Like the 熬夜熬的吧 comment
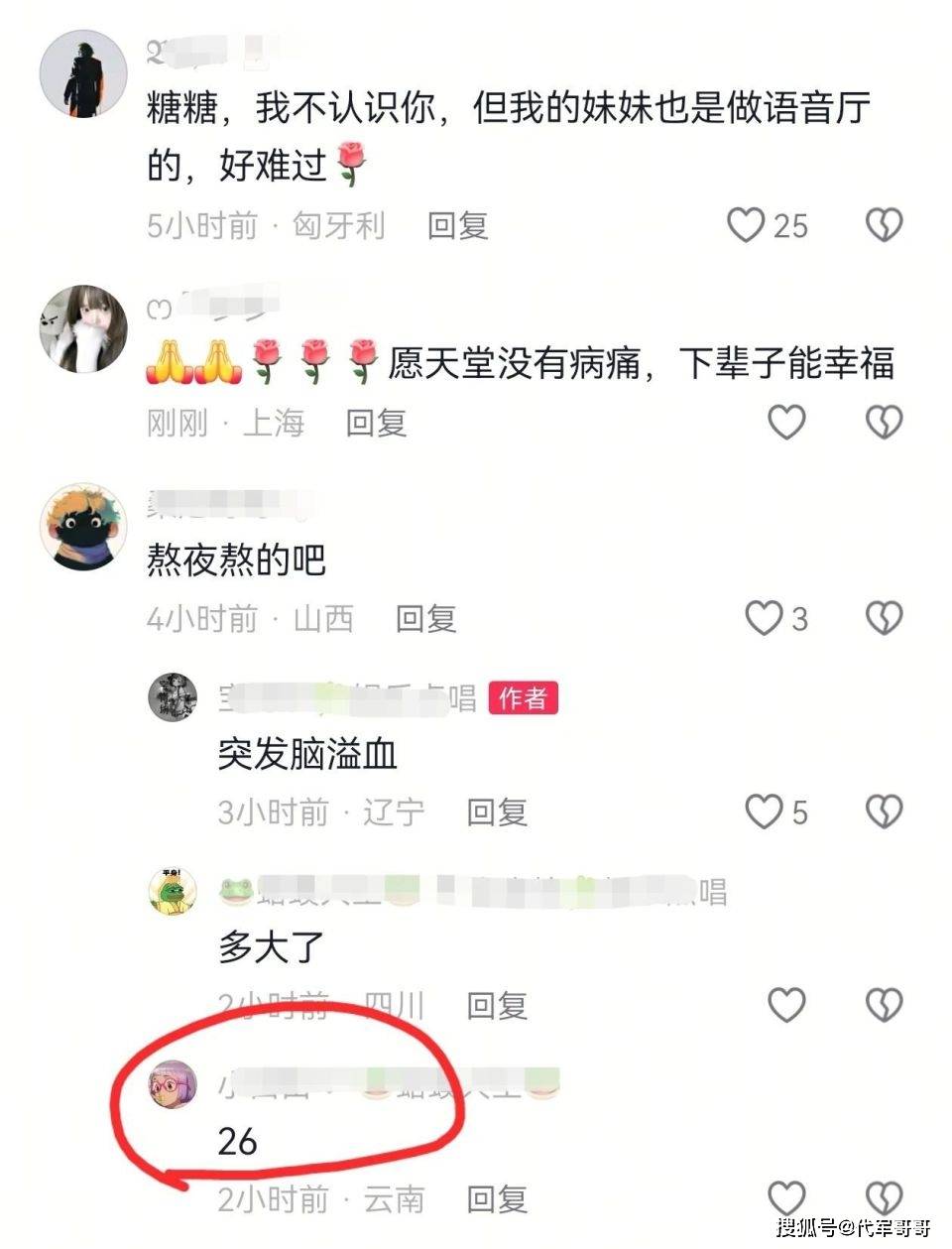Viewport: 952px width, 1249px height. pos(764,618)
